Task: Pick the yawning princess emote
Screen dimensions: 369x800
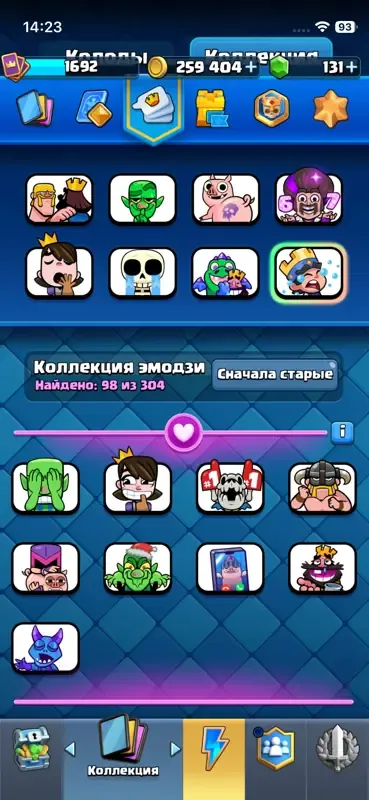Action: click(59, 272)
